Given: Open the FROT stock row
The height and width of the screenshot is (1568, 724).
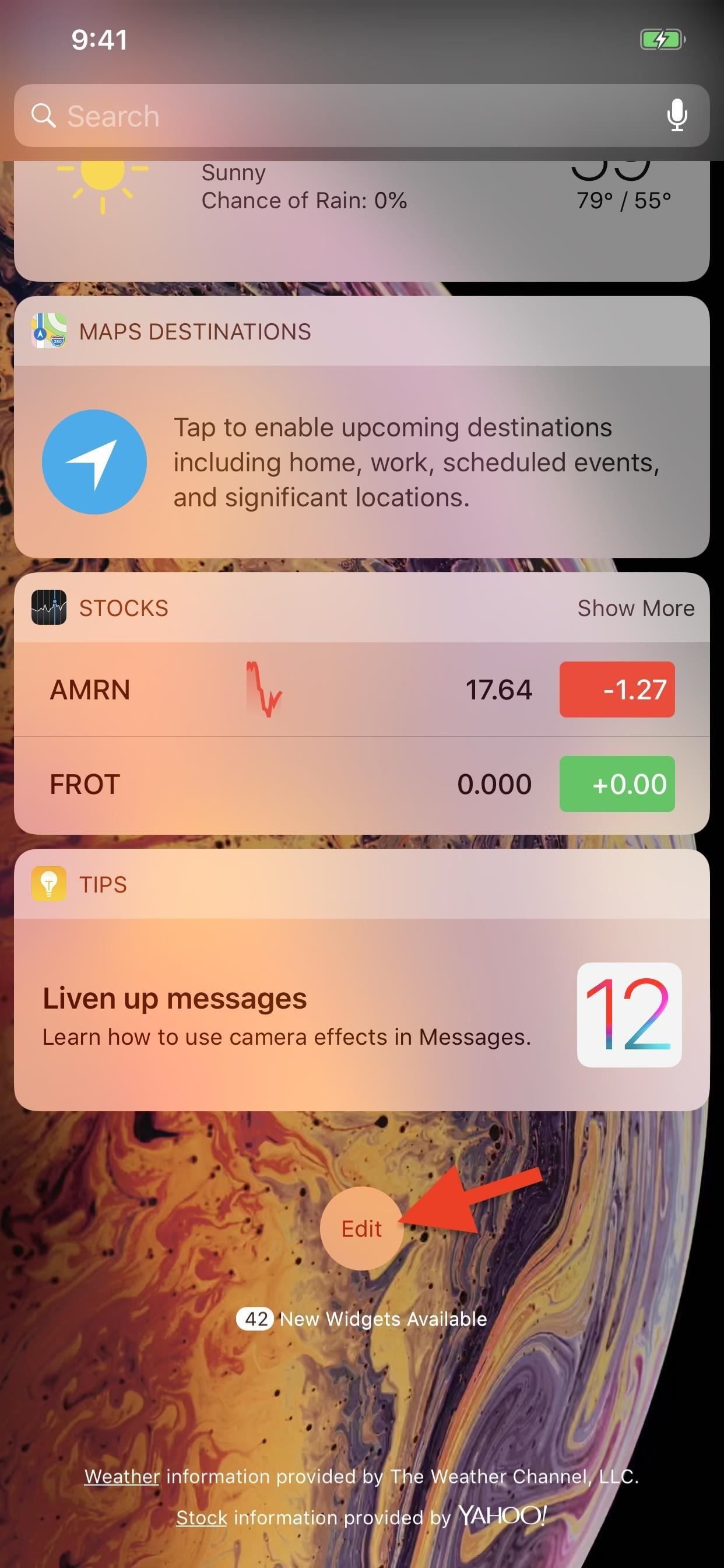Looking at the screenshot, I should (x=361, y=784).
